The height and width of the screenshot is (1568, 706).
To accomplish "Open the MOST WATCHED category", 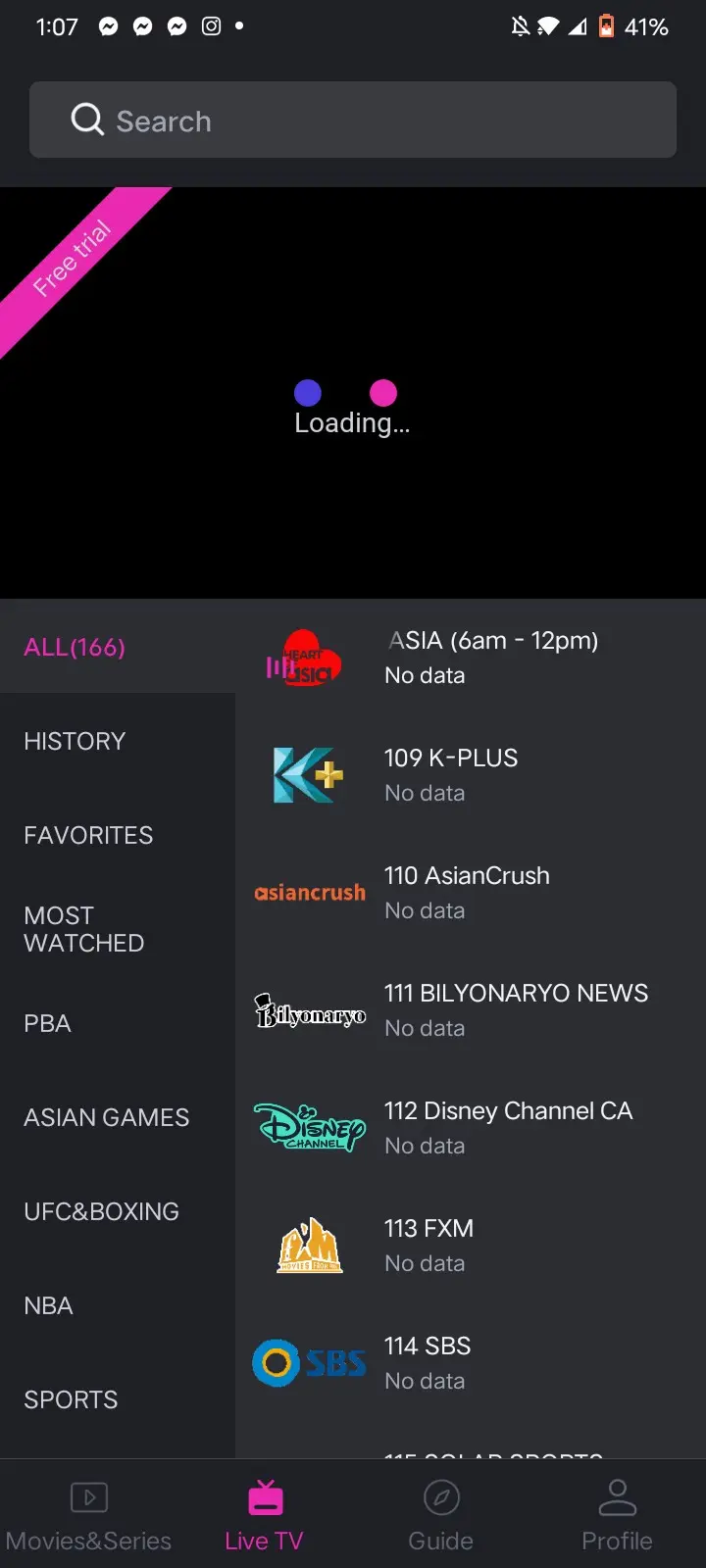I will tap(118, 929).
